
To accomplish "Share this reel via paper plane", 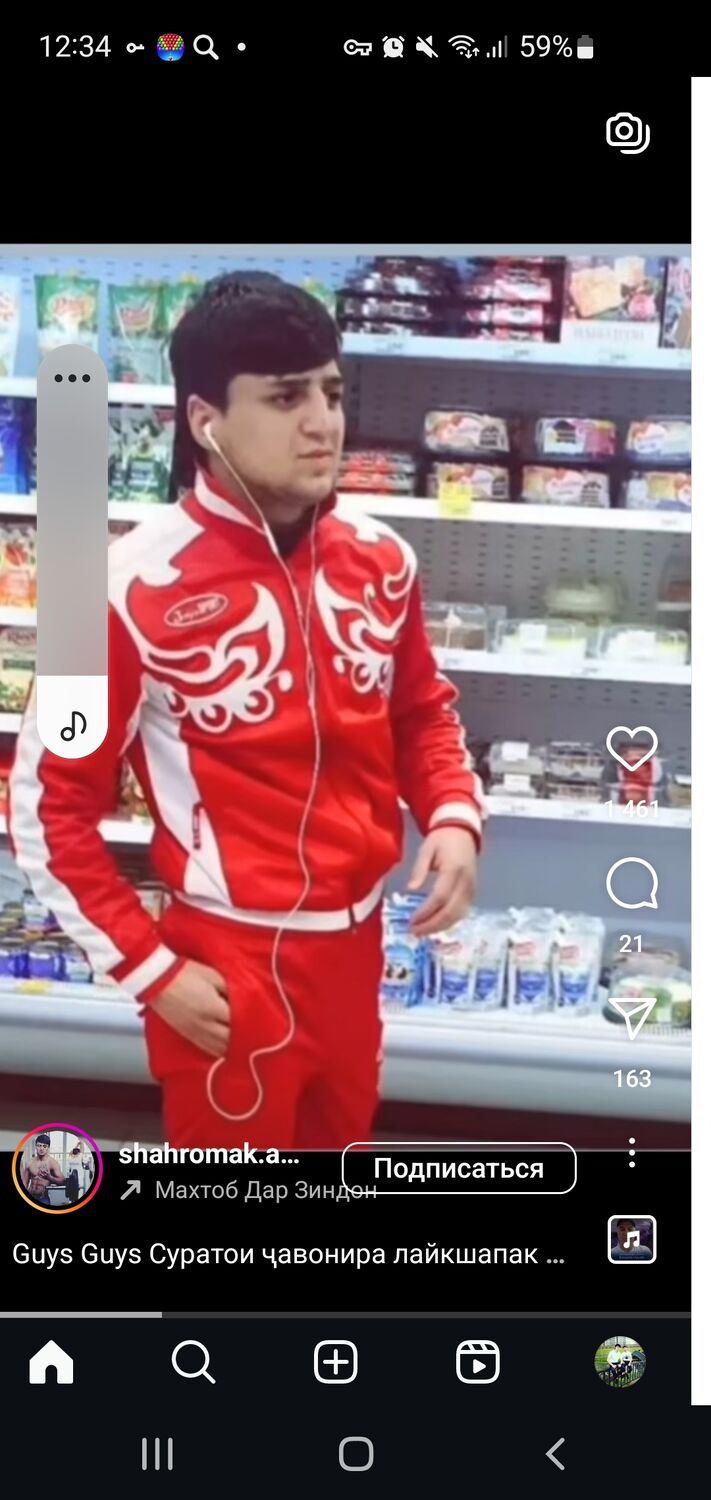I will pos(632,1018).
